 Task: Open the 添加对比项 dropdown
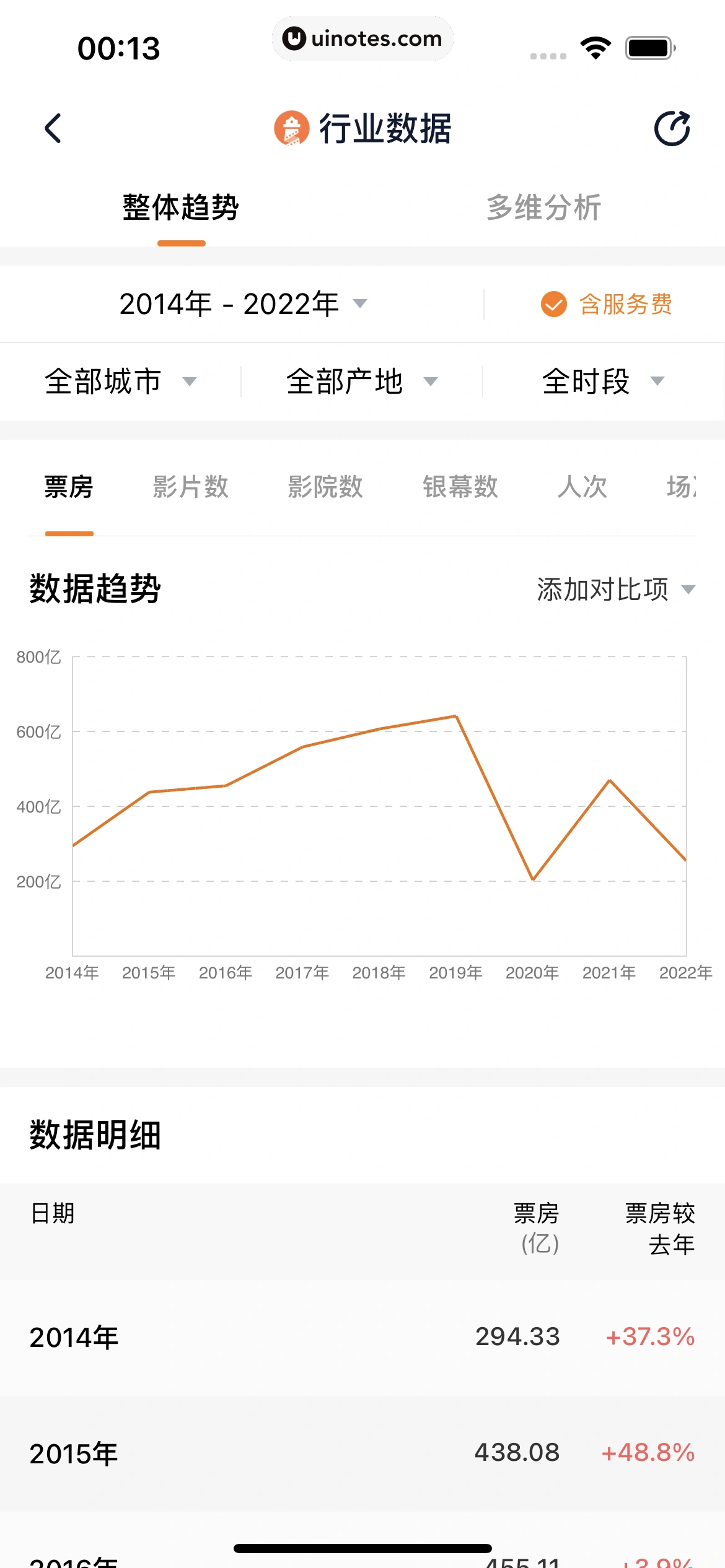616,589
